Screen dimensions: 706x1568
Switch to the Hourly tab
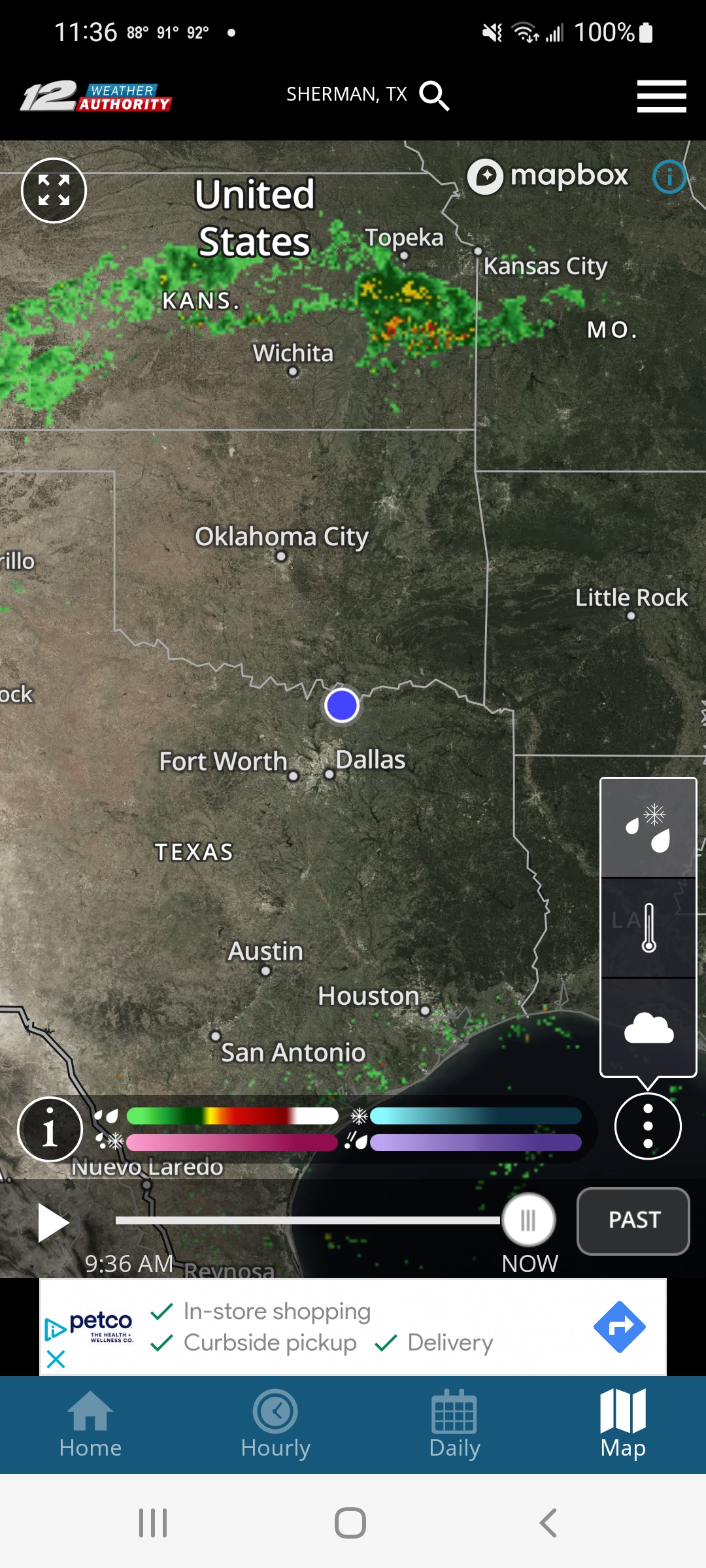pos(275,1424)
